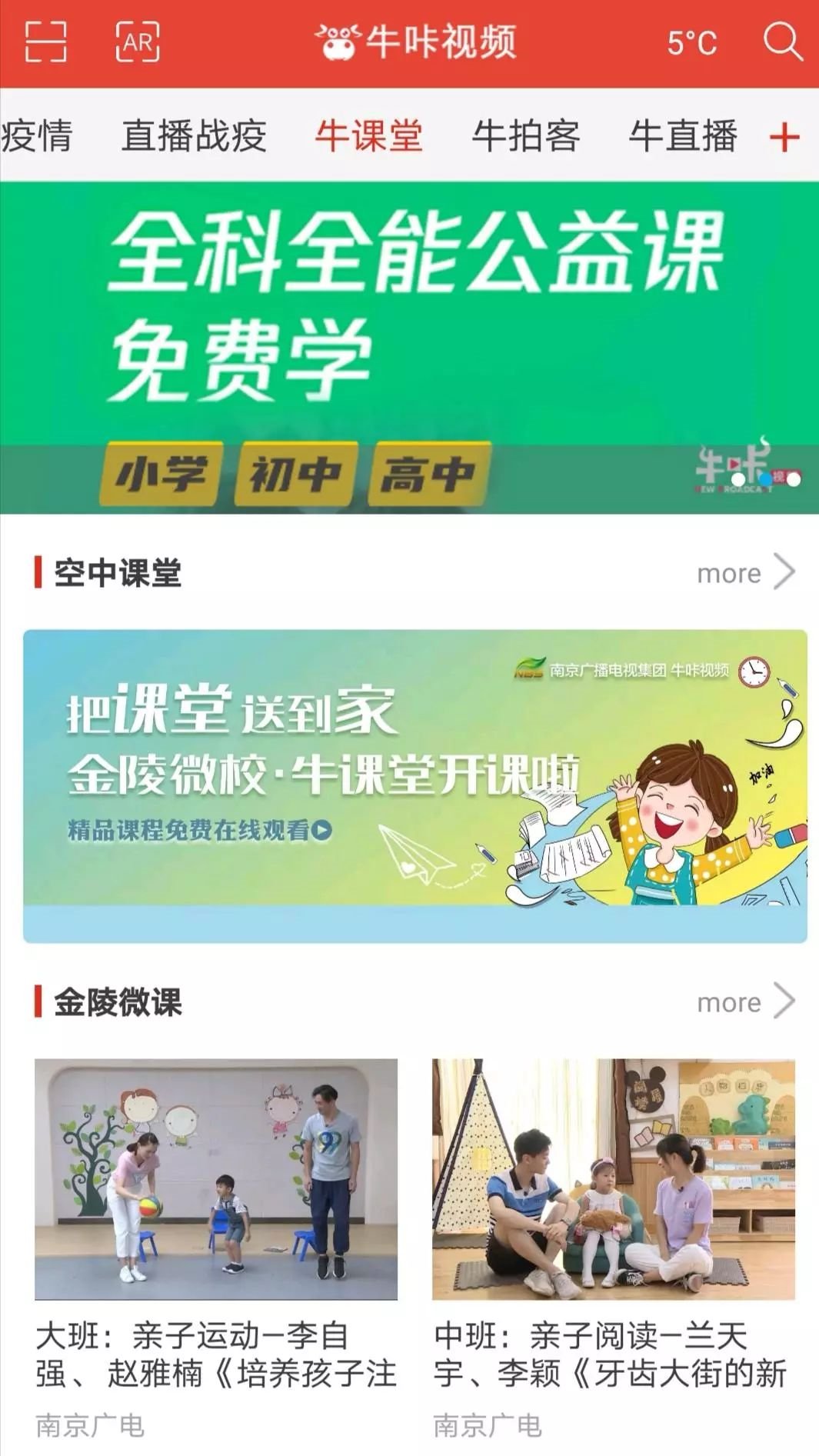Launch the AR feature
The image size is (819, 1456).
[x=138, y=42]
